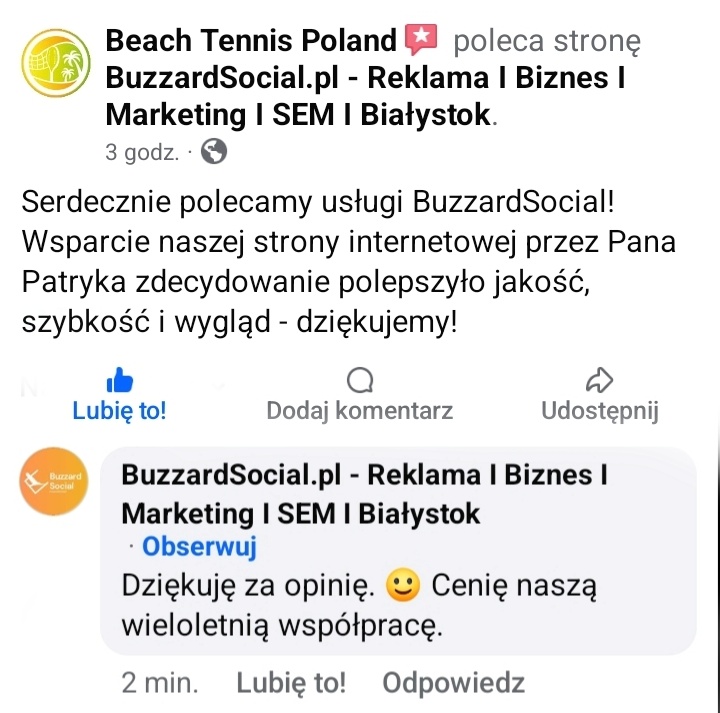
Task: Open Beach Tennis Poland profile picture
Action: 54,63
